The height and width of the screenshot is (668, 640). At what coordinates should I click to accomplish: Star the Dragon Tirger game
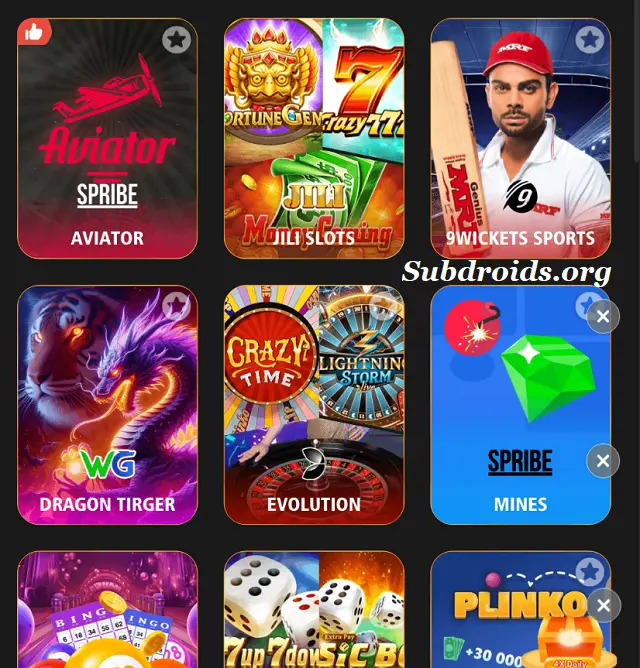176,306
